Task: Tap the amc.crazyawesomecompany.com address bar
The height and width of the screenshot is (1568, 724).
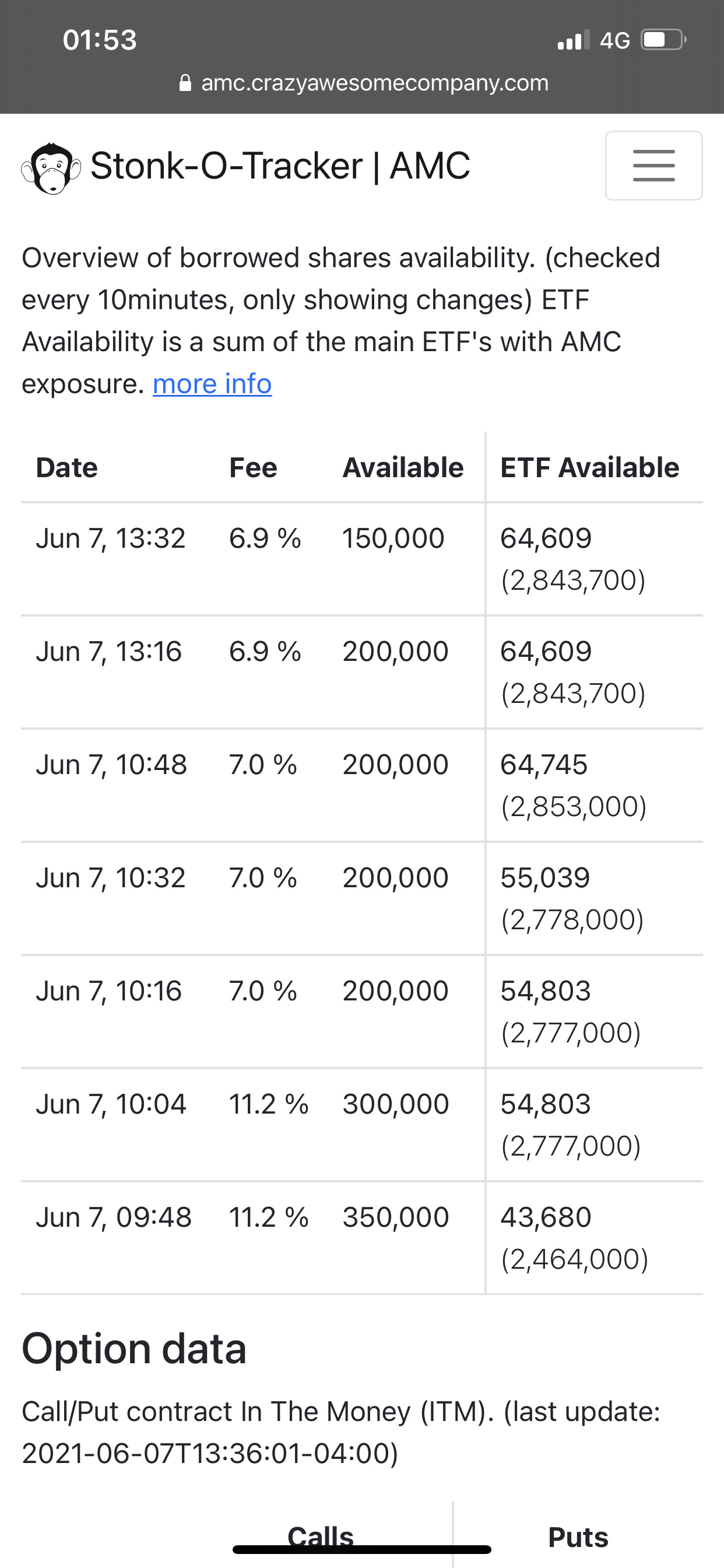Action: tap(364, 83)
